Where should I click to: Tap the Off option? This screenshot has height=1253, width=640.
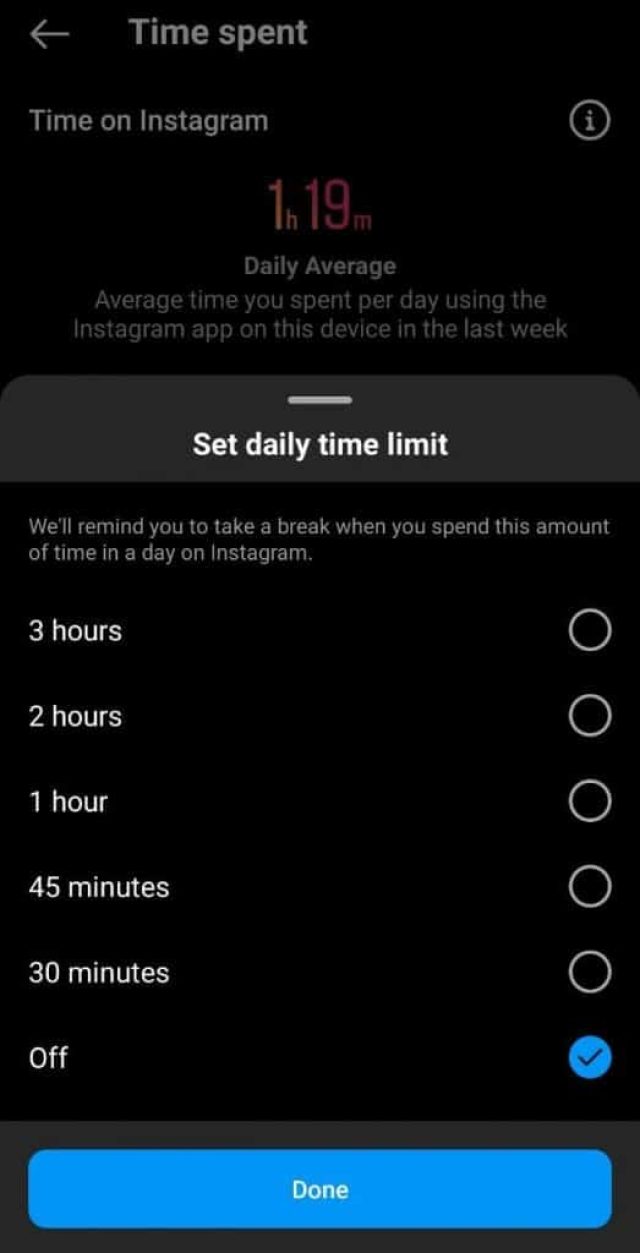589,1058
